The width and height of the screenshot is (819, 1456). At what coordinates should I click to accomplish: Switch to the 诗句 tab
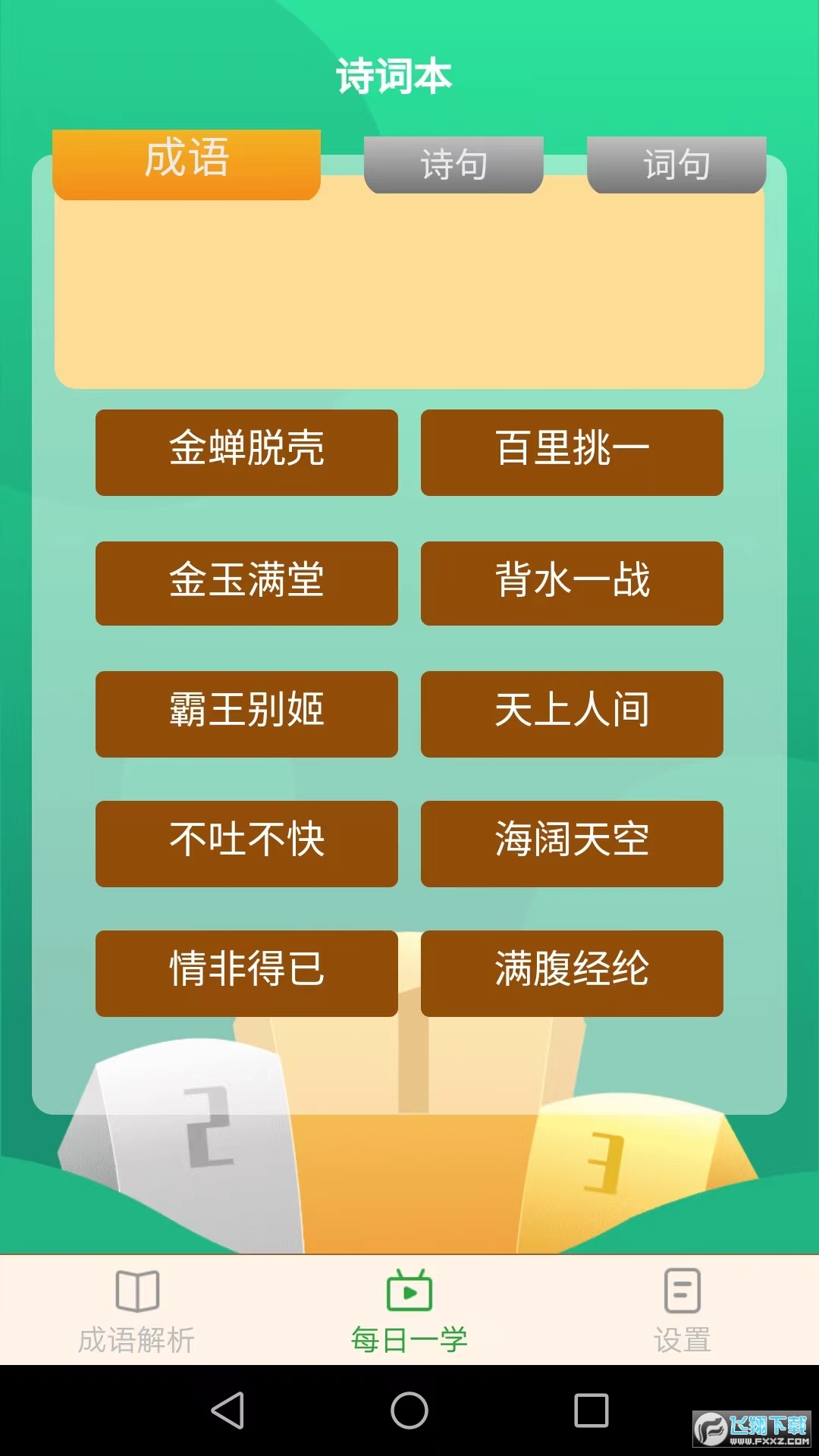coord(453,165)
